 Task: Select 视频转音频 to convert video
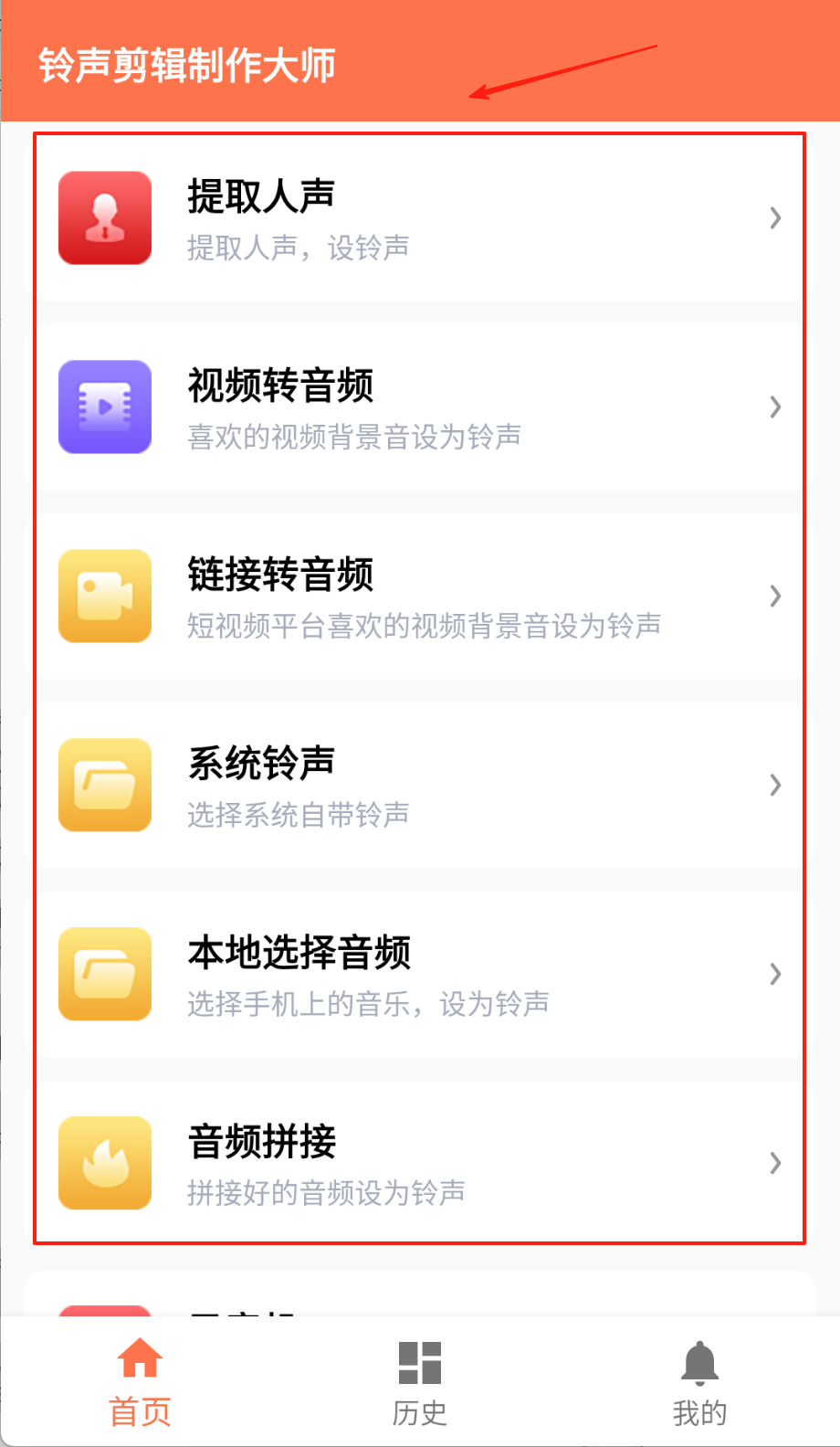point(418,407)
